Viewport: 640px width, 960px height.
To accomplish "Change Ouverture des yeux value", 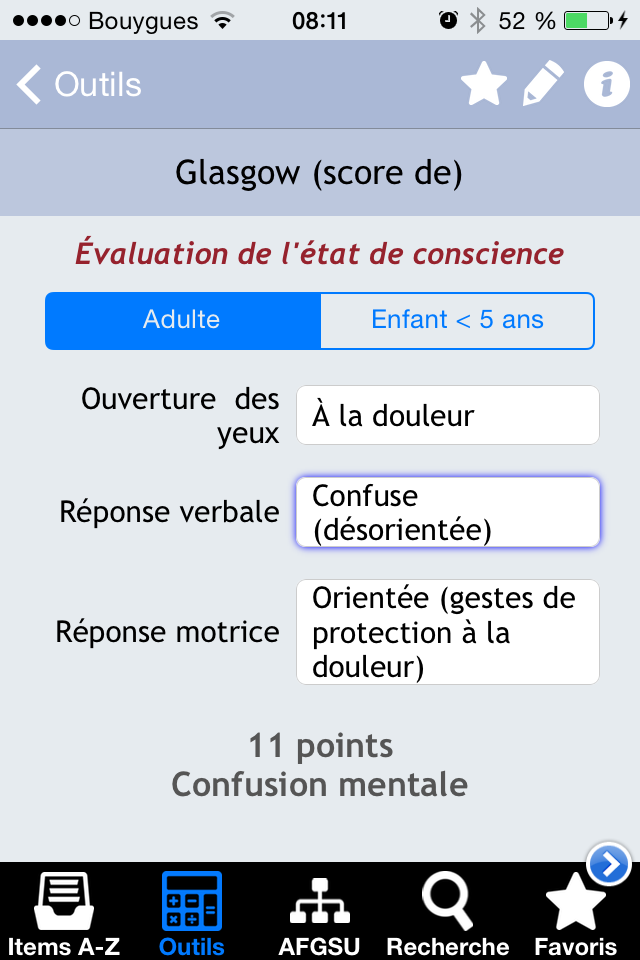I will (x=447, y=415).
